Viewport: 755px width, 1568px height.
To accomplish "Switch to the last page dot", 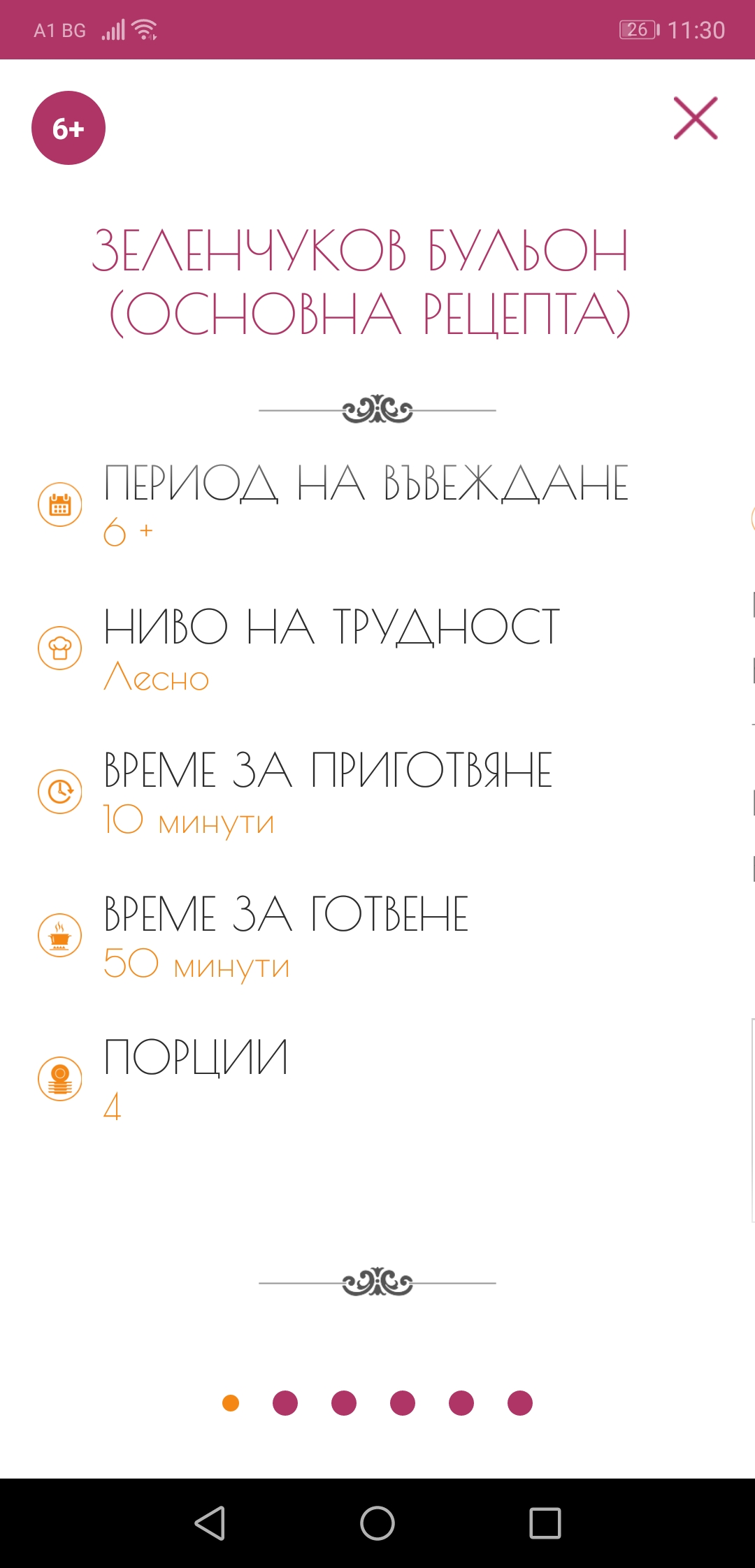I will point(520,1402).
